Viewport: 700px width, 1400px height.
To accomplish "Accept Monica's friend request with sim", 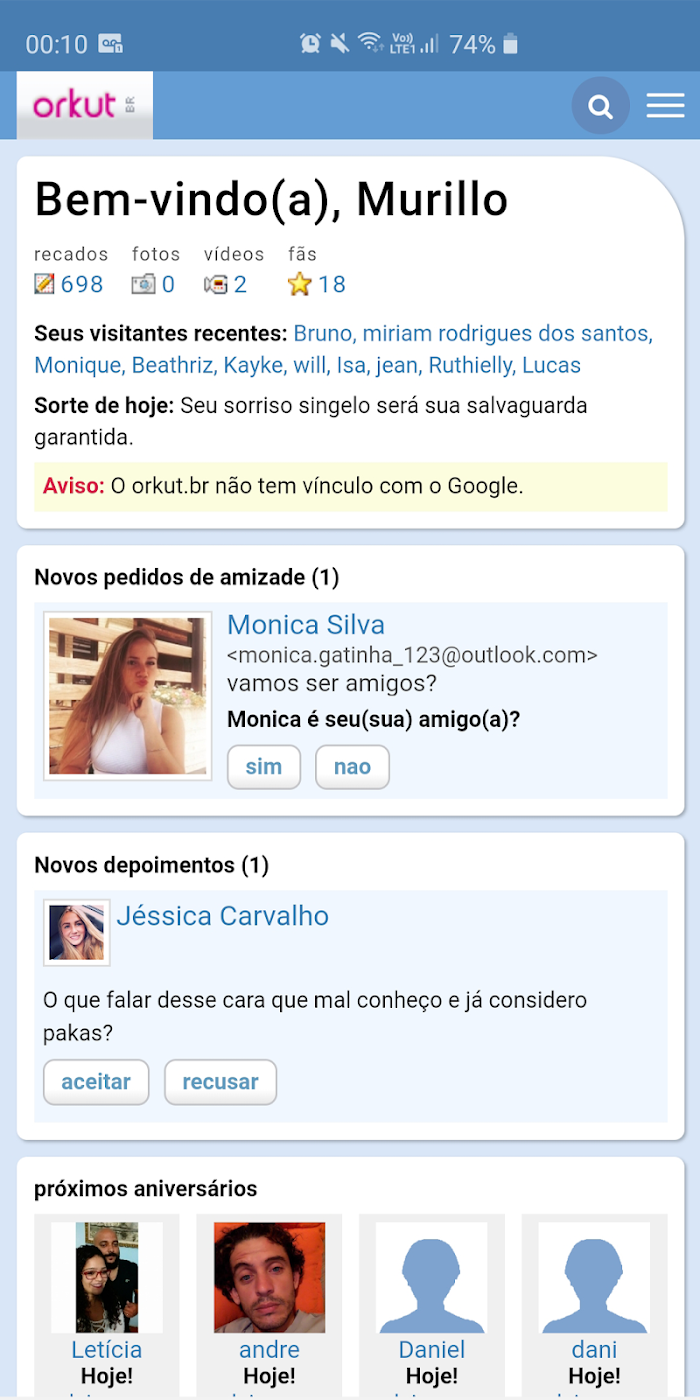I will (x=264, y=767).
